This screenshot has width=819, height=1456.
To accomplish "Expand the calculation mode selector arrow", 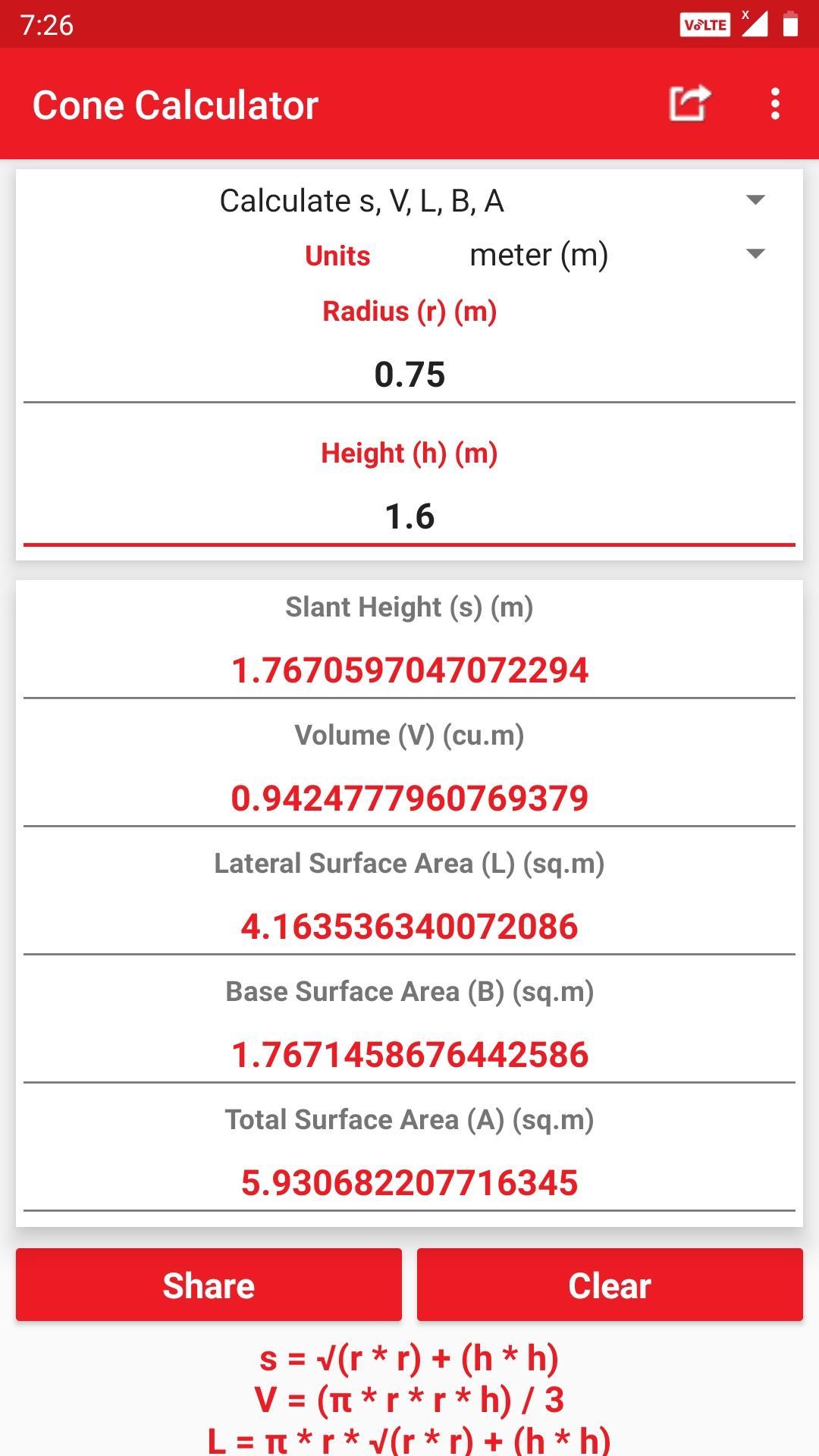I will click(x=756, y=201).
